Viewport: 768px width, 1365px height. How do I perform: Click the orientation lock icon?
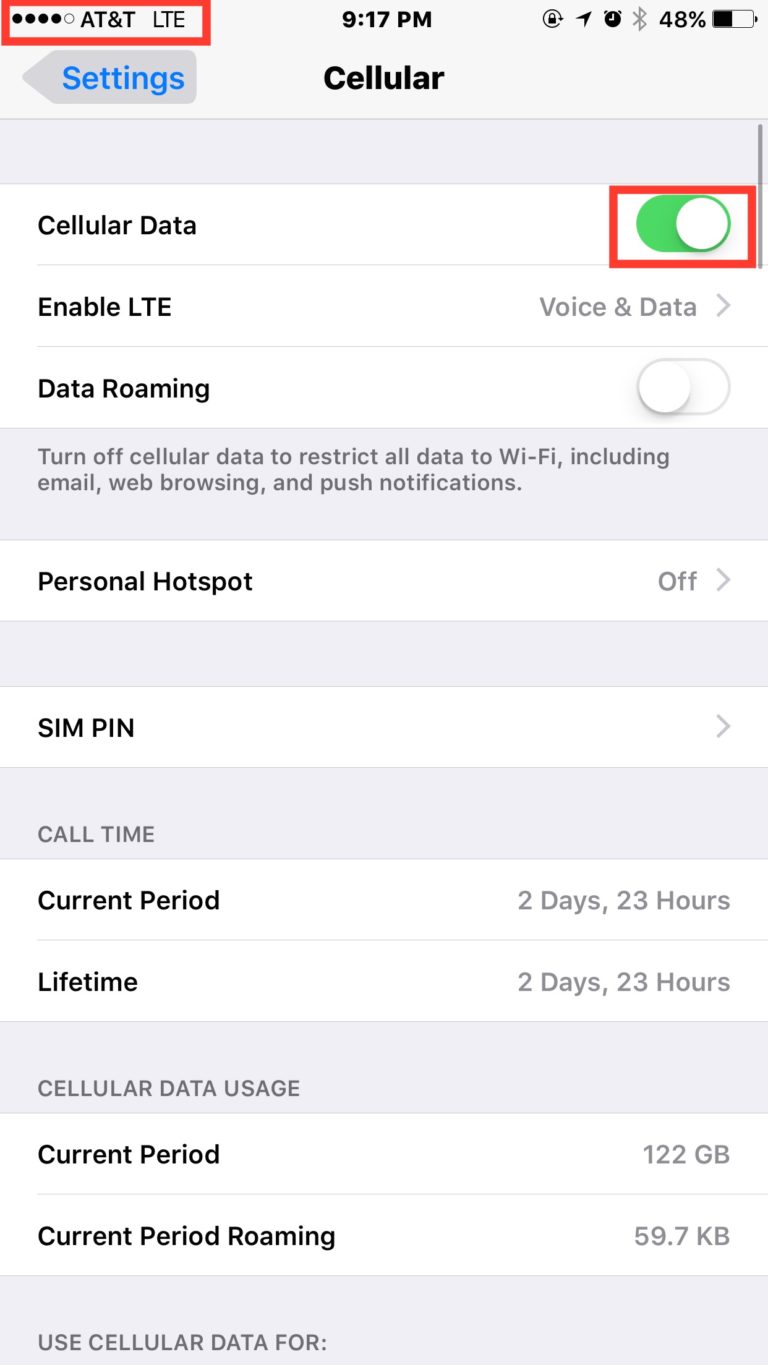(x=552, y=18)
